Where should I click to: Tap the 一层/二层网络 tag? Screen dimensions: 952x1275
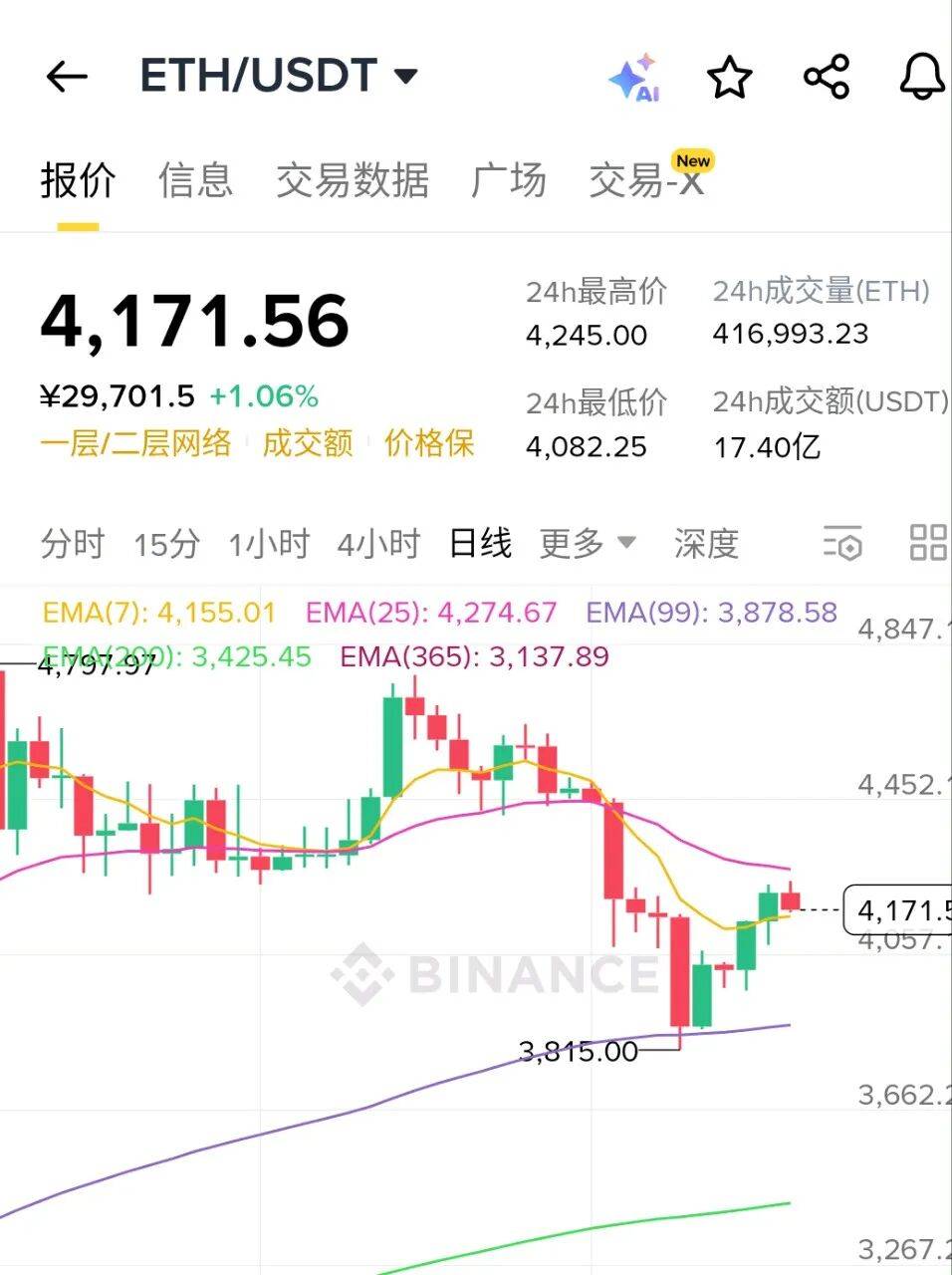coord(135,443)
